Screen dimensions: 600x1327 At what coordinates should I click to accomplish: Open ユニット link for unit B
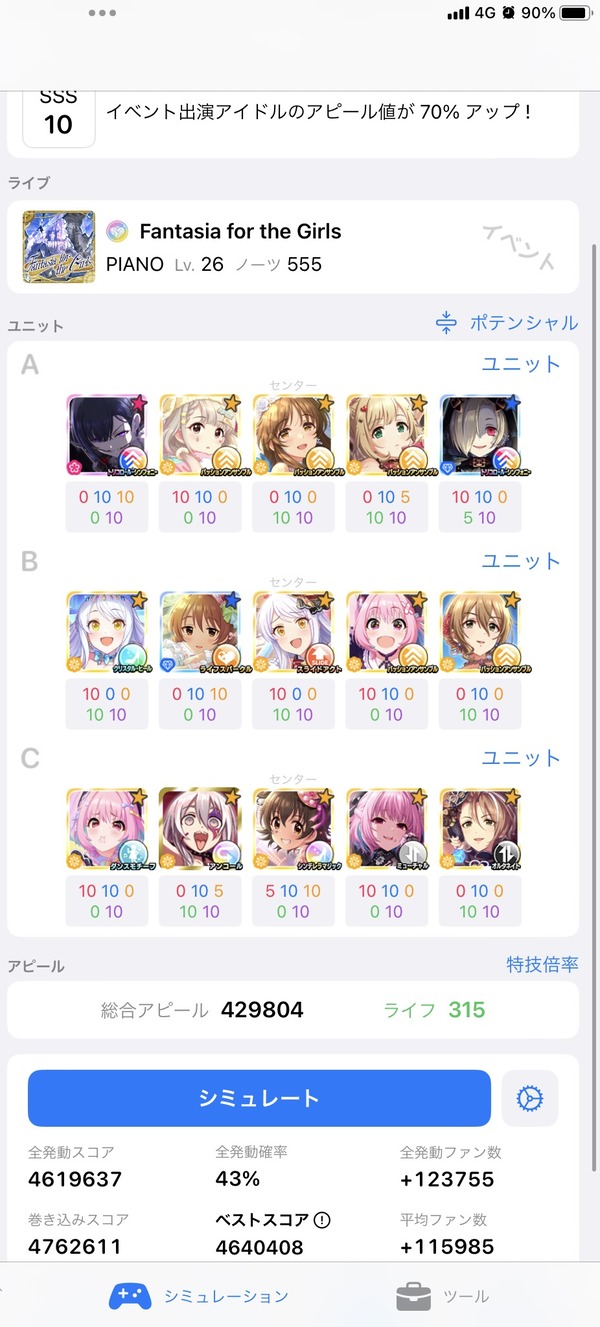point(521,561)
